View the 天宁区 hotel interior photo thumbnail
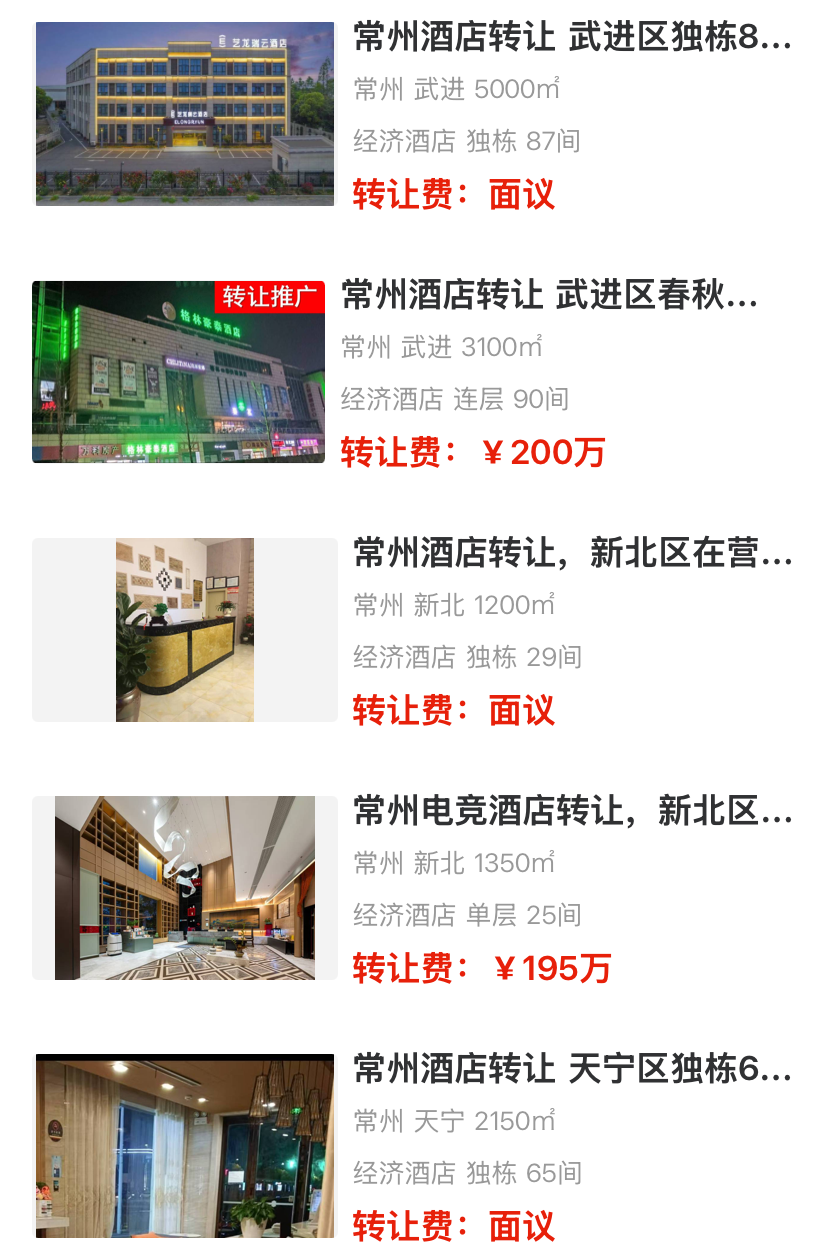The image size is (828, 1260). [x=184, y=1146]
